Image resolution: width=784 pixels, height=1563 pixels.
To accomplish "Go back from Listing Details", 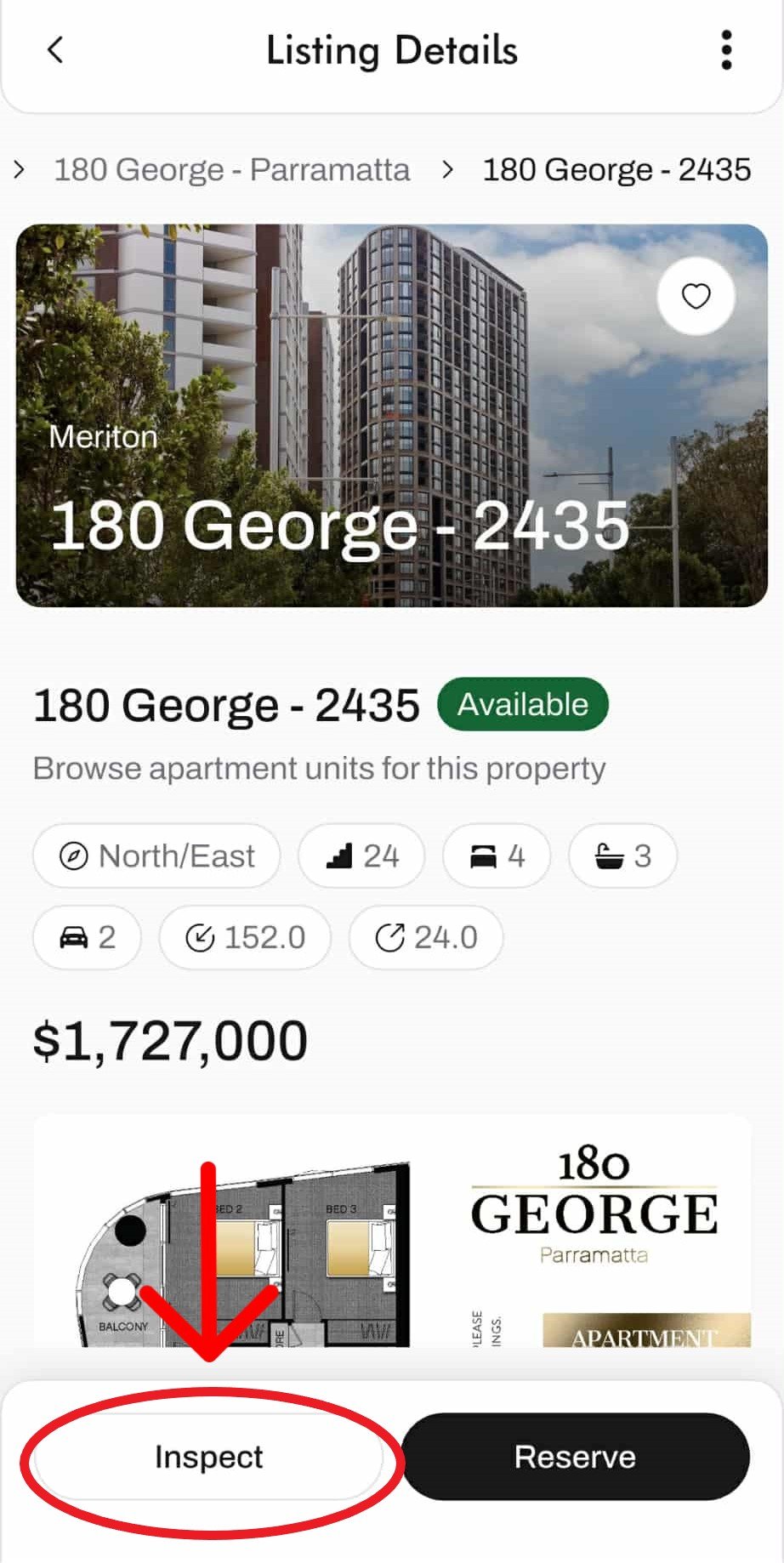I will (x=55, y=50).
